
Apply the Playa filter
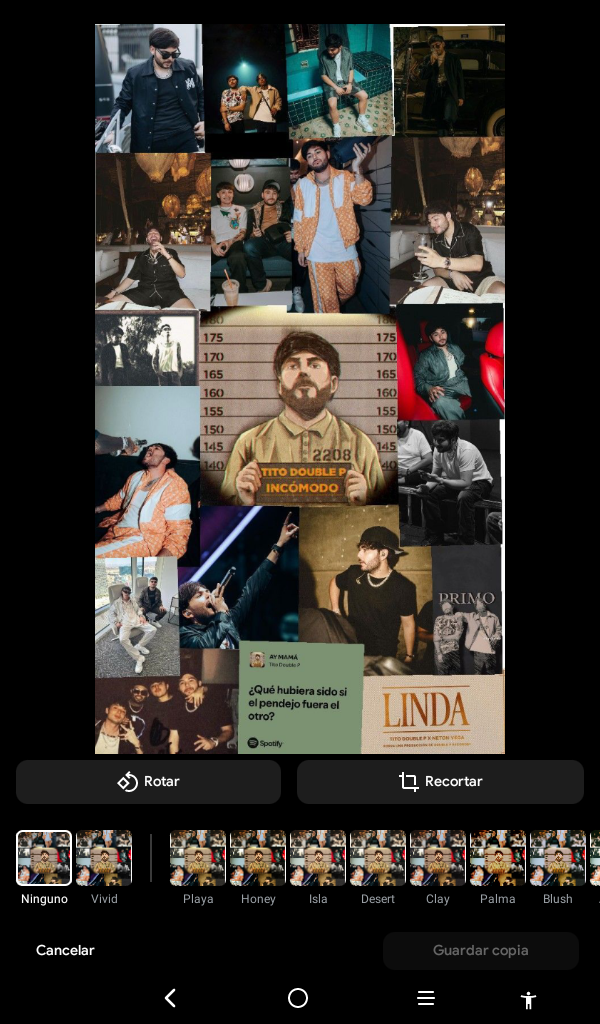(x=198, y=859)
